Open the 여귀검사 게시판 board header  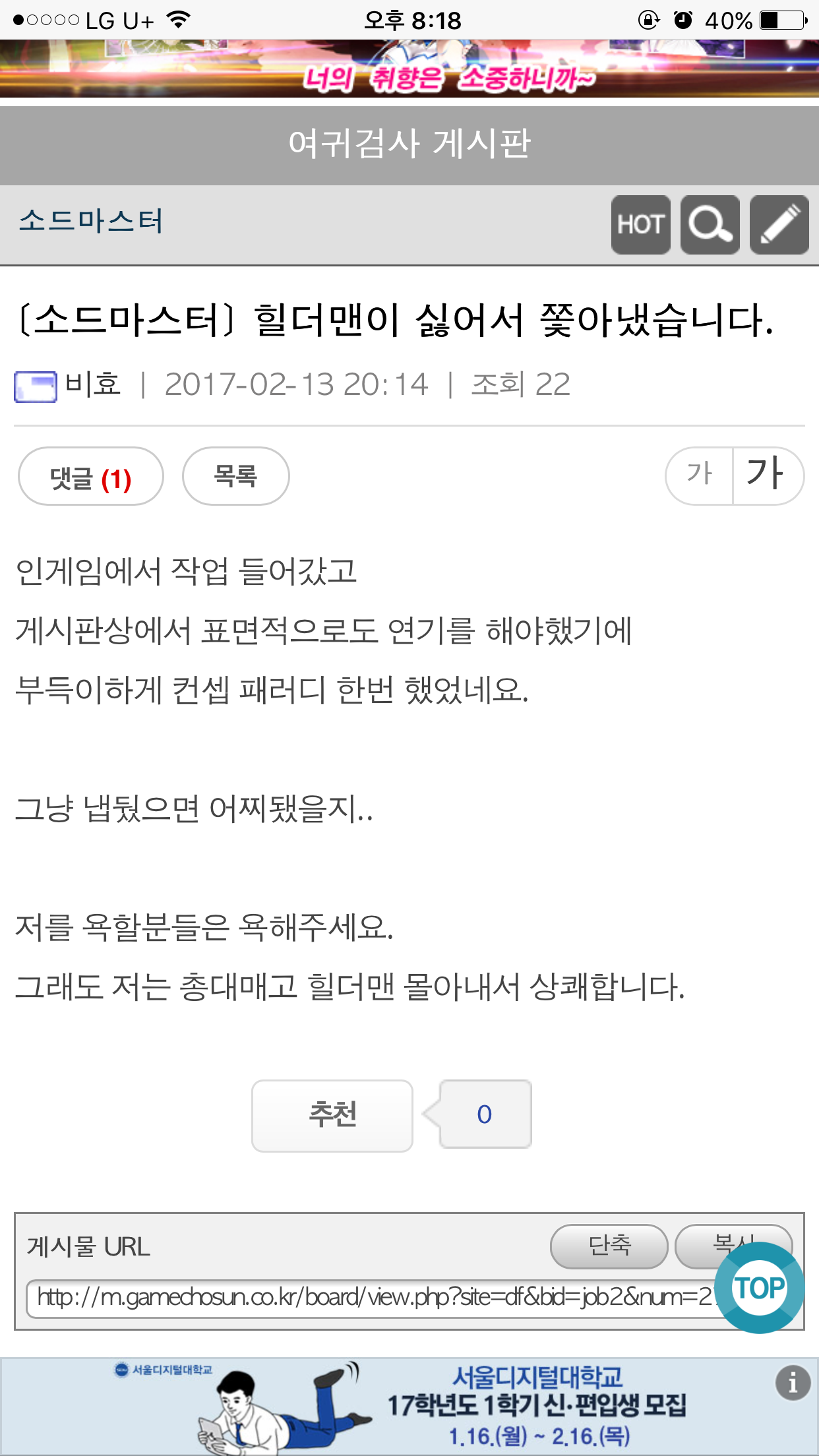[x=409, y=145]
